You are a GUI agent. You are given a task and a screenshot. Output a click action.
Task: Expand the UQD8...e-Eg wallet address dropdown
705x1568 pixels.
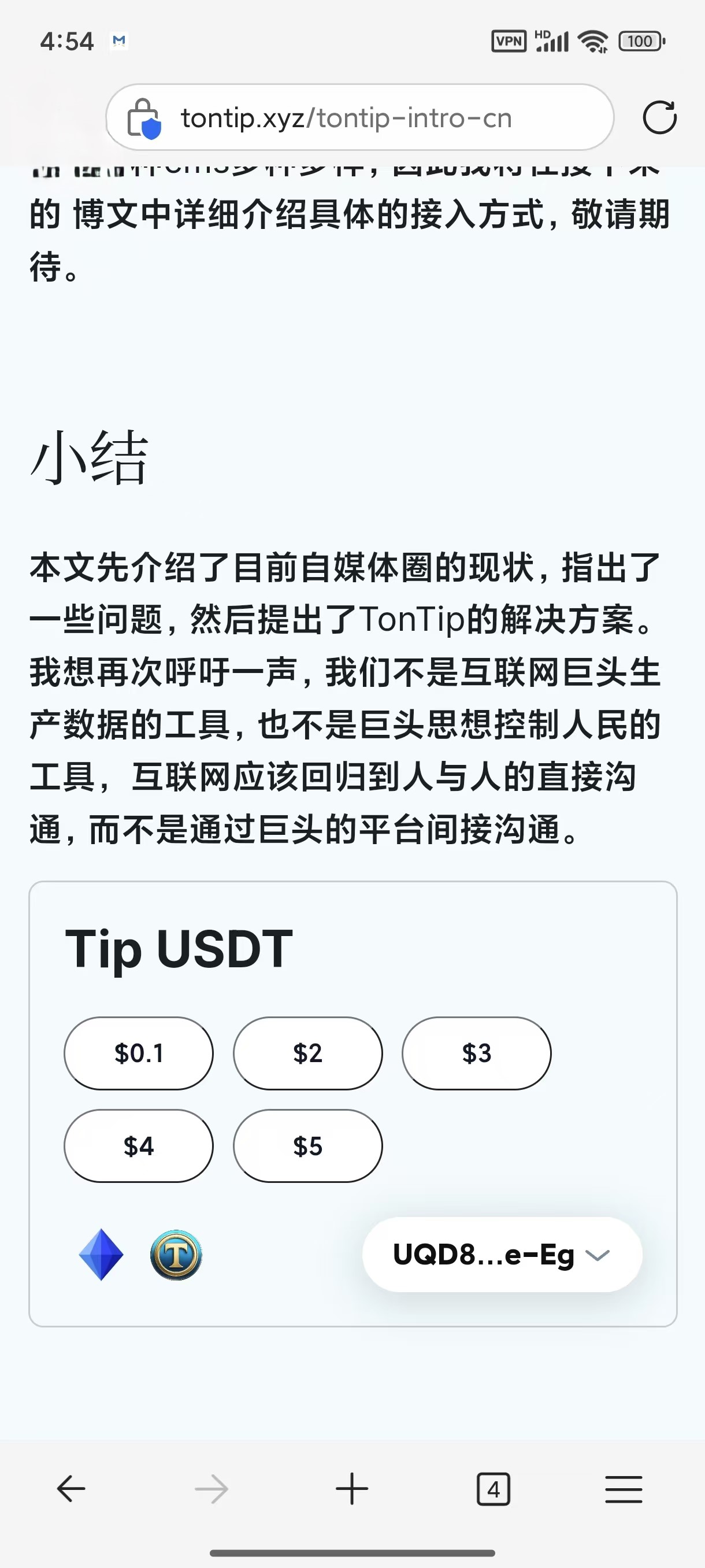[x=499, y=1254]
